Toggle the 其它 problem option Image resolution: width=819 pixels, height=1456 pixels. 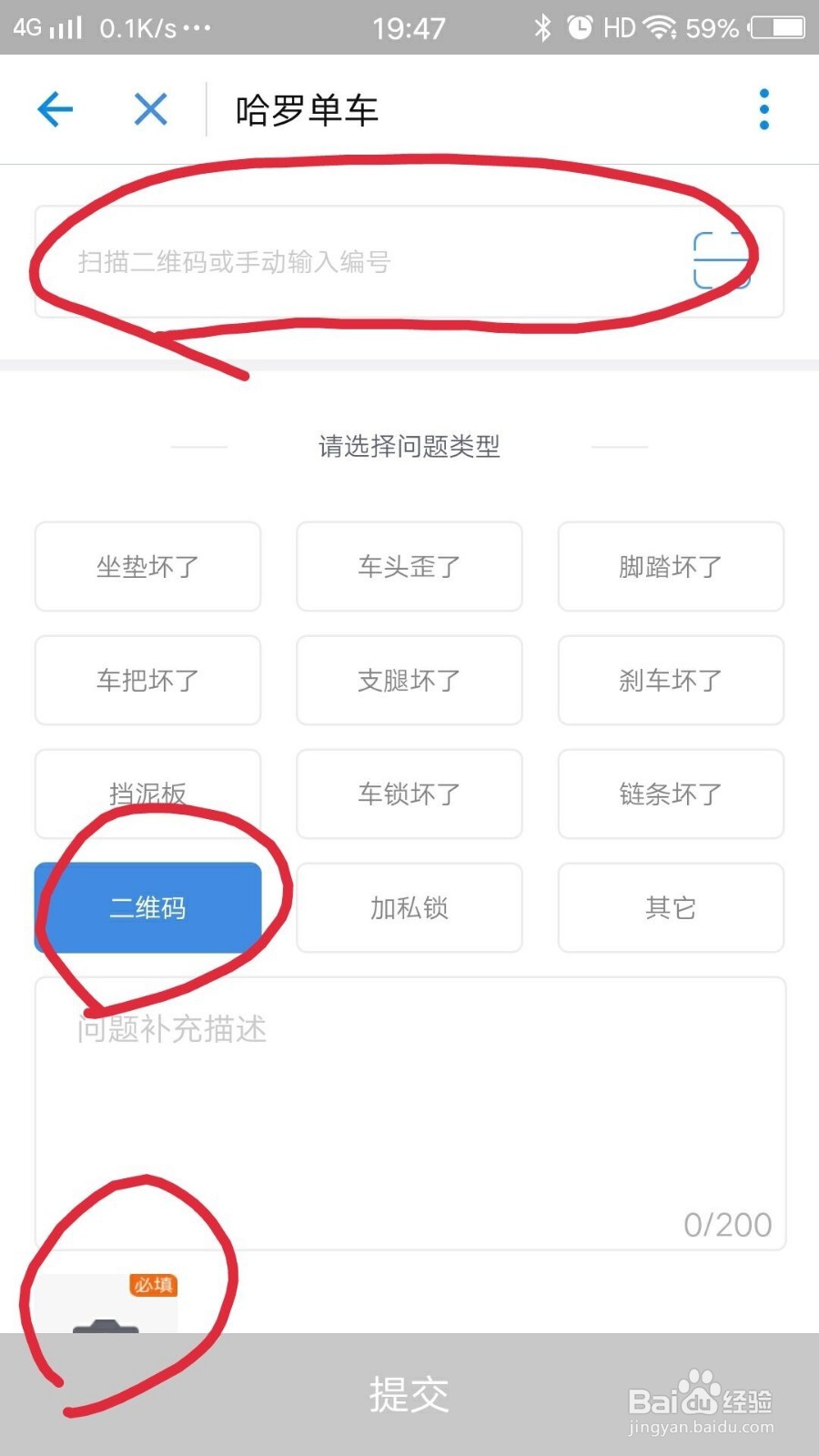click(x=670, y=907)
